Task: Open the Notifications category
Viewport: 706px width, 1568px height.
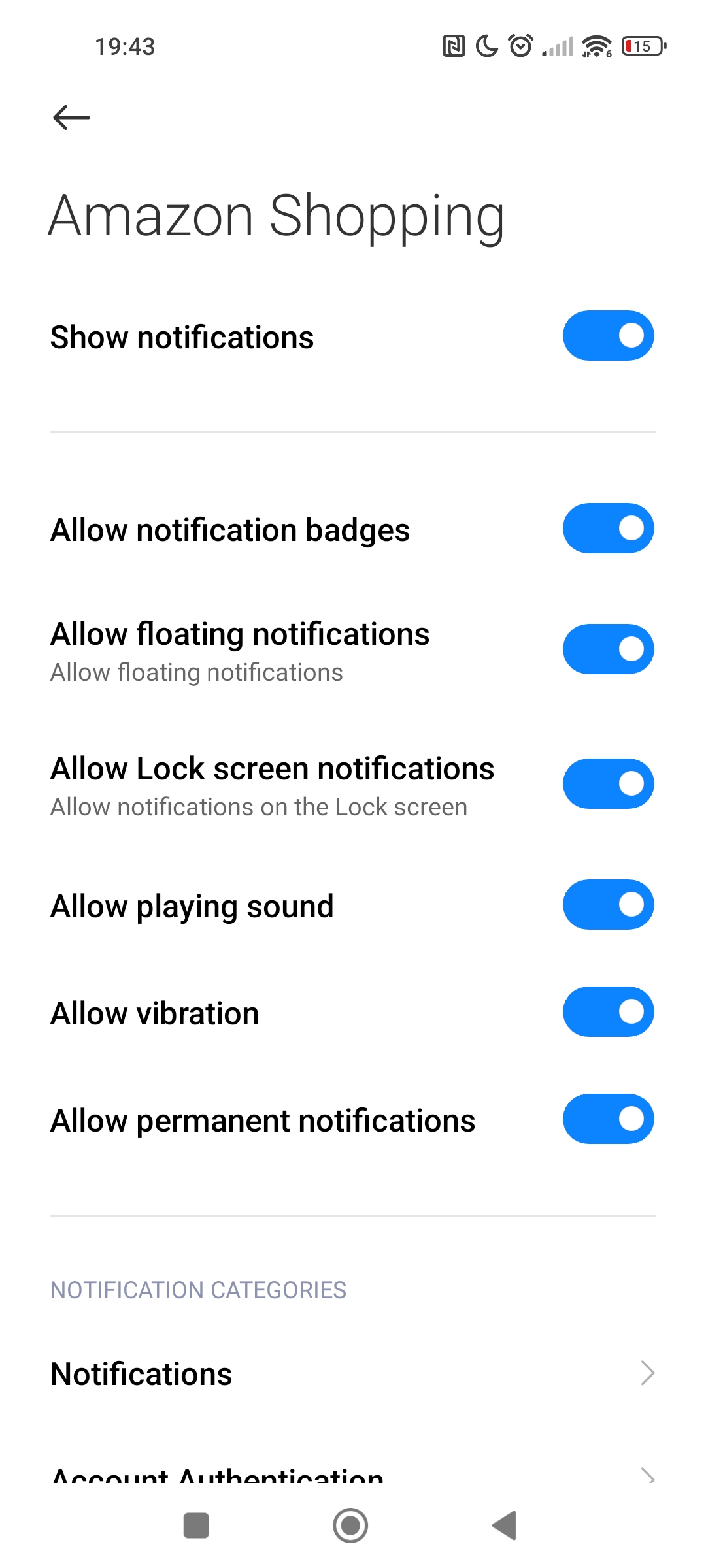Action: (x=353, y=1373)
